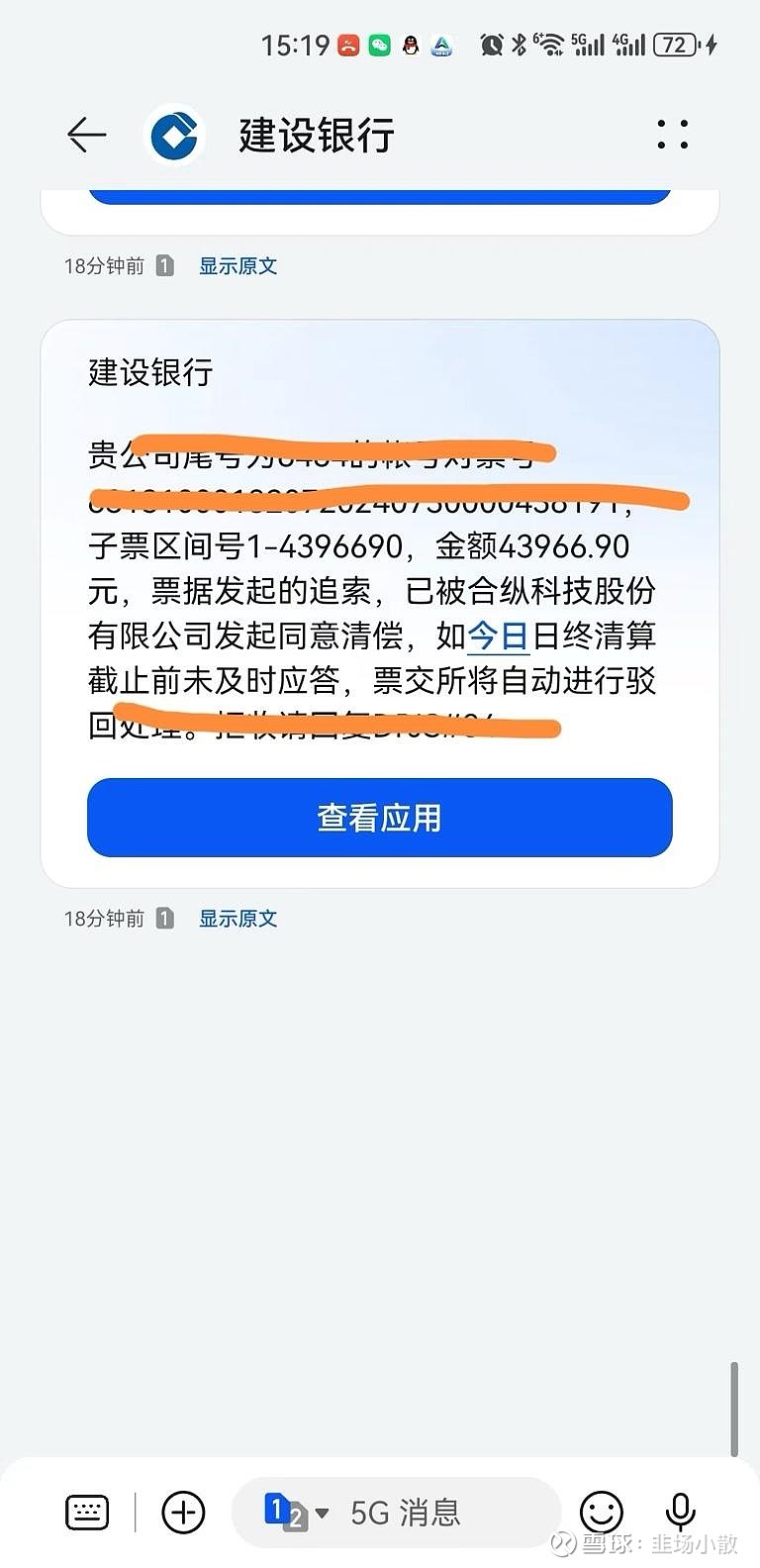Switch to keyboard input icon
Screen dimensions: 760x1568
pyautogui.click(x=86, y=1512)
